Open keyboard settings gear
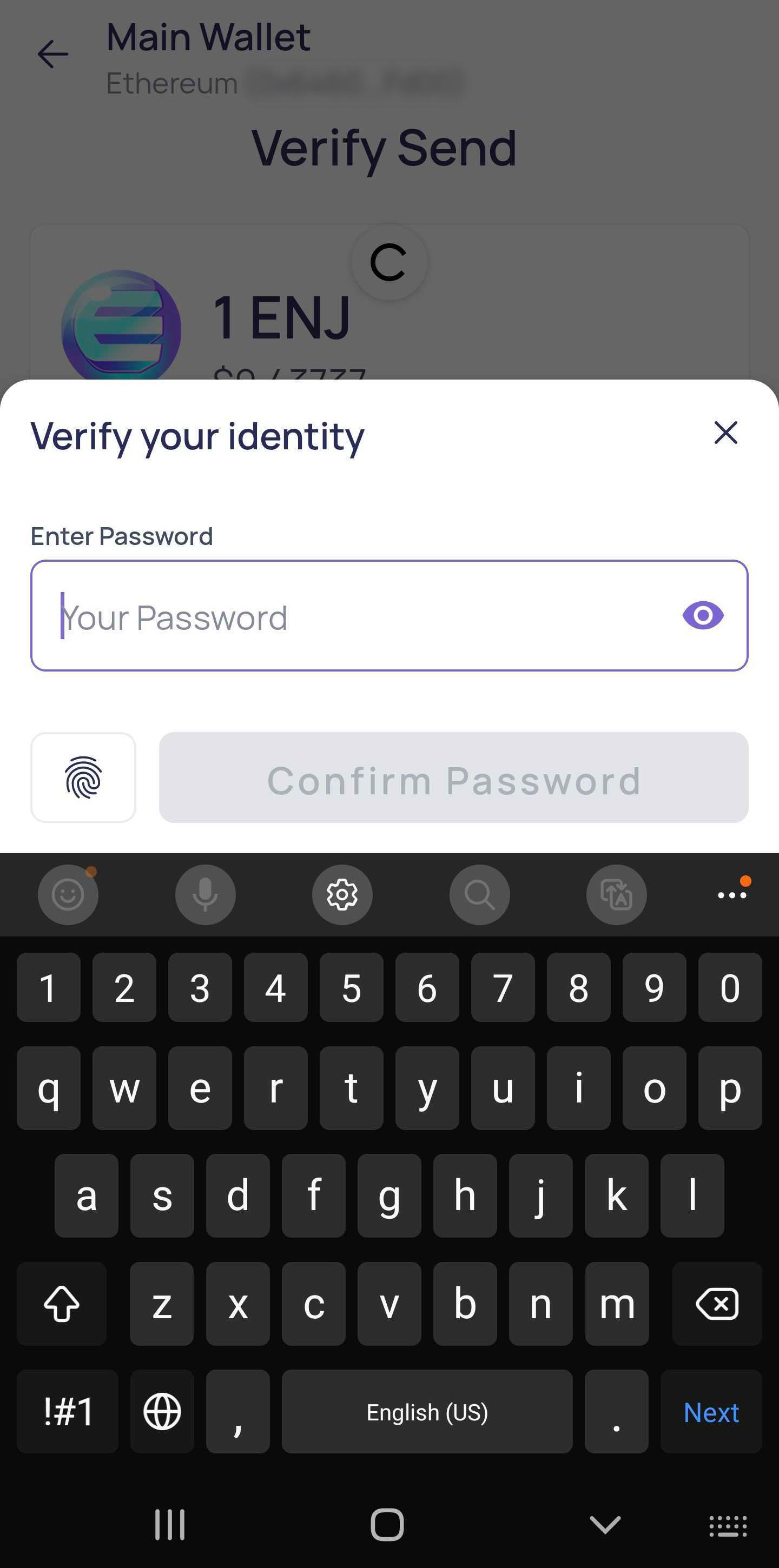779x1568 pixels. 342,895
